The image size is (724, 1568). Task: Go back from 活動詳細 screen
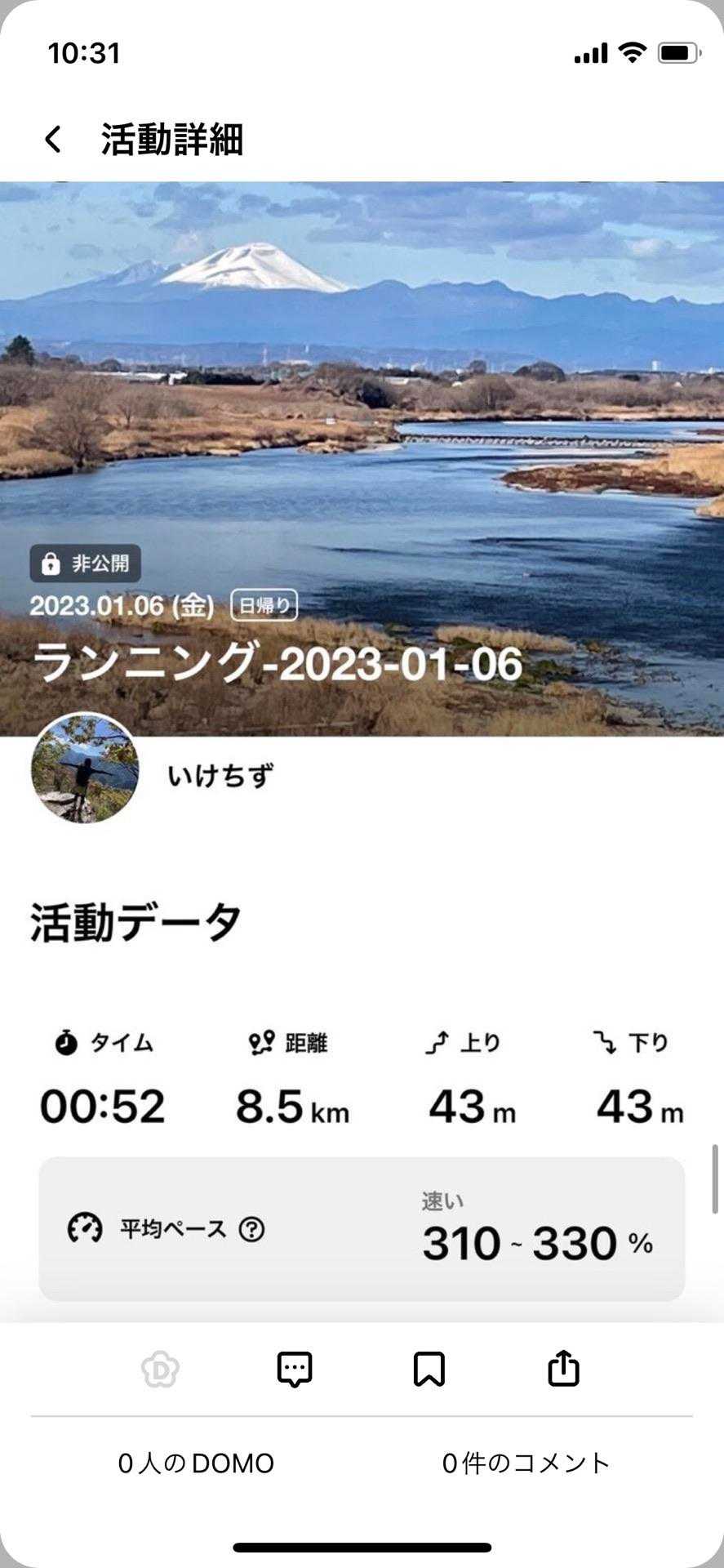click(53, 140)
